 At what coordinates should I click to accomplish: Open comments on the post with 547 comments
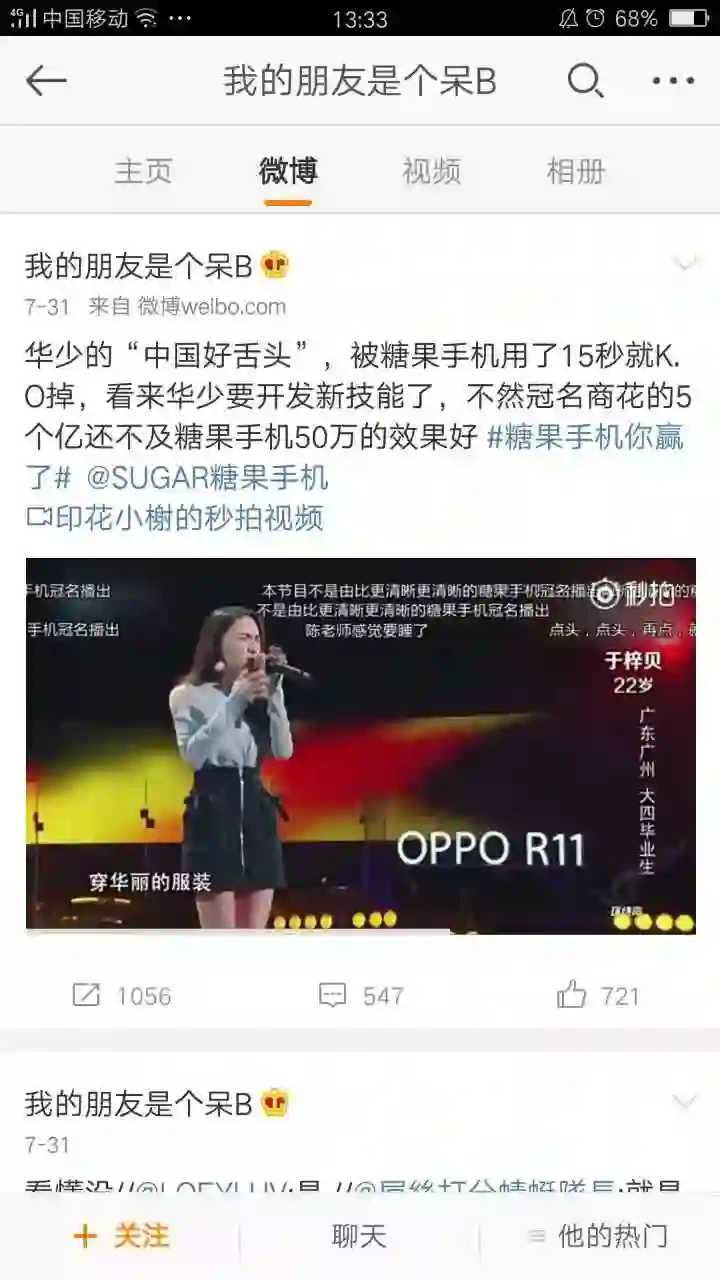click(x=361, y=995)
